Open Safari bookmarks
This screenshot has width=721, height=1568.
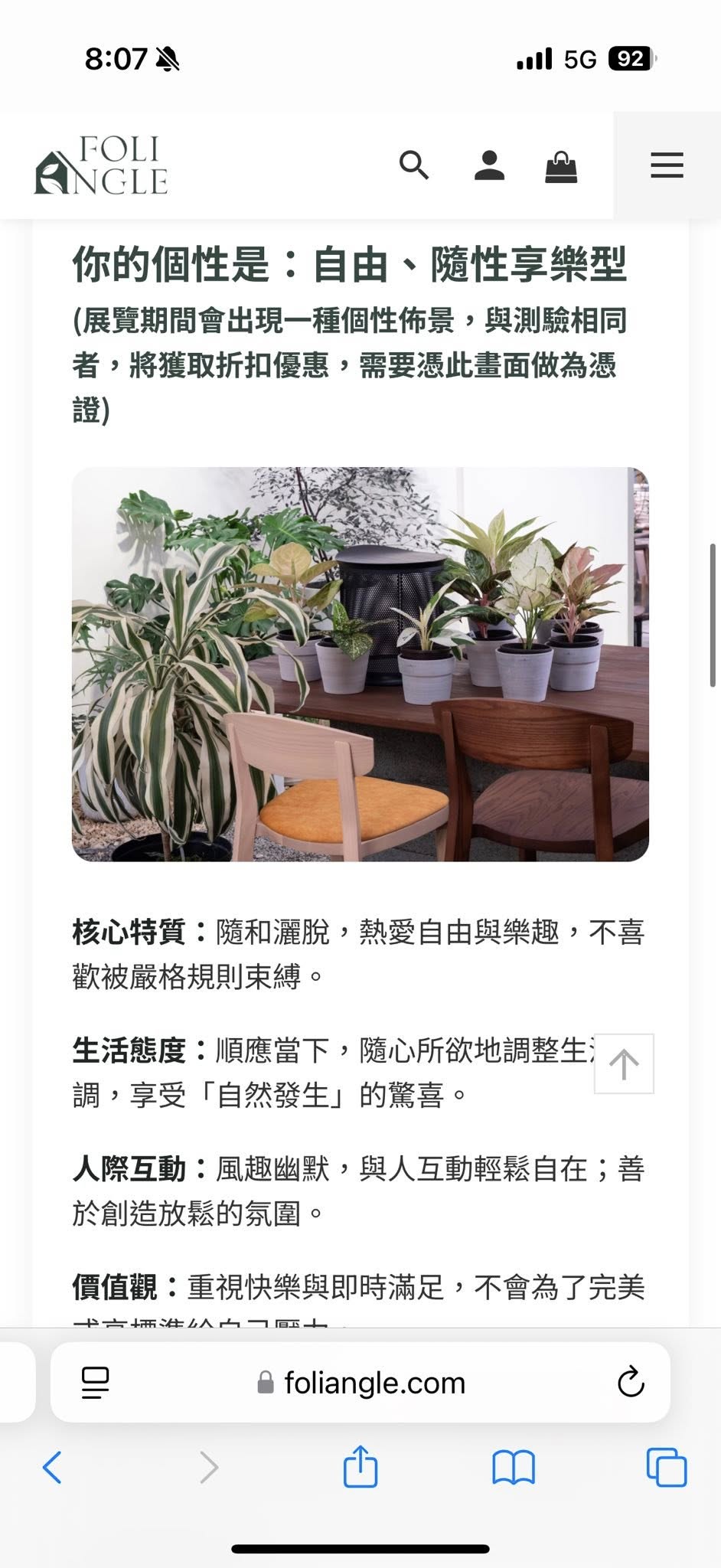(x=514, y=1468)
